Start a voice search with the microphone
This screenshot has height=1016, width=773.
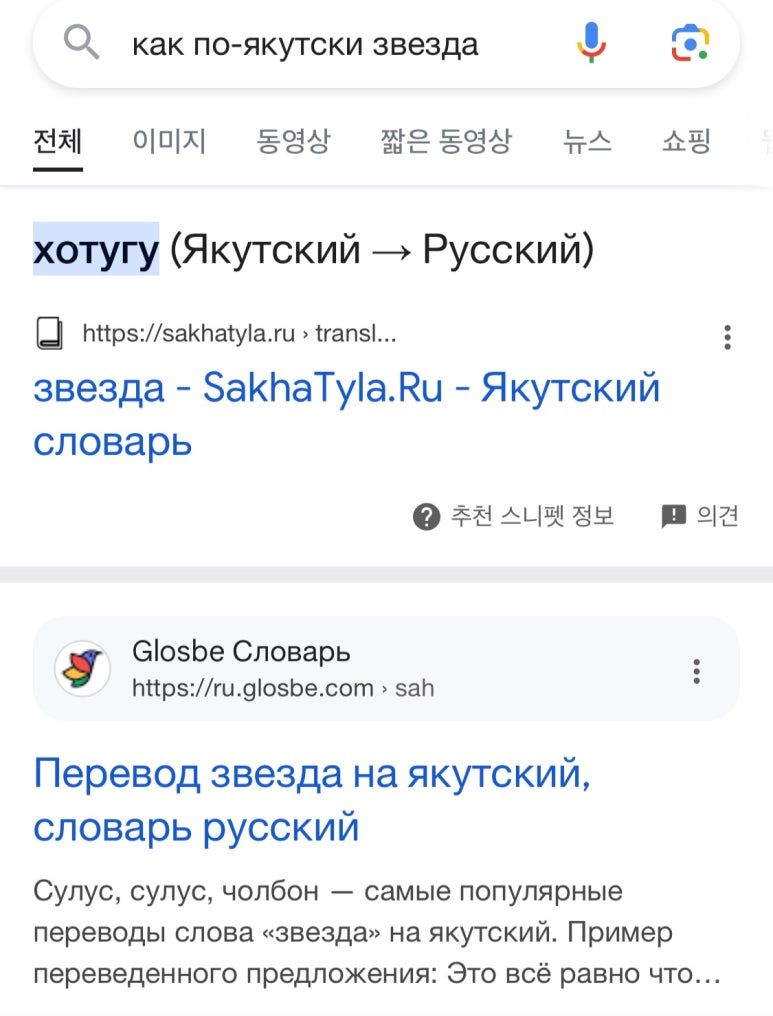(592, 40)
